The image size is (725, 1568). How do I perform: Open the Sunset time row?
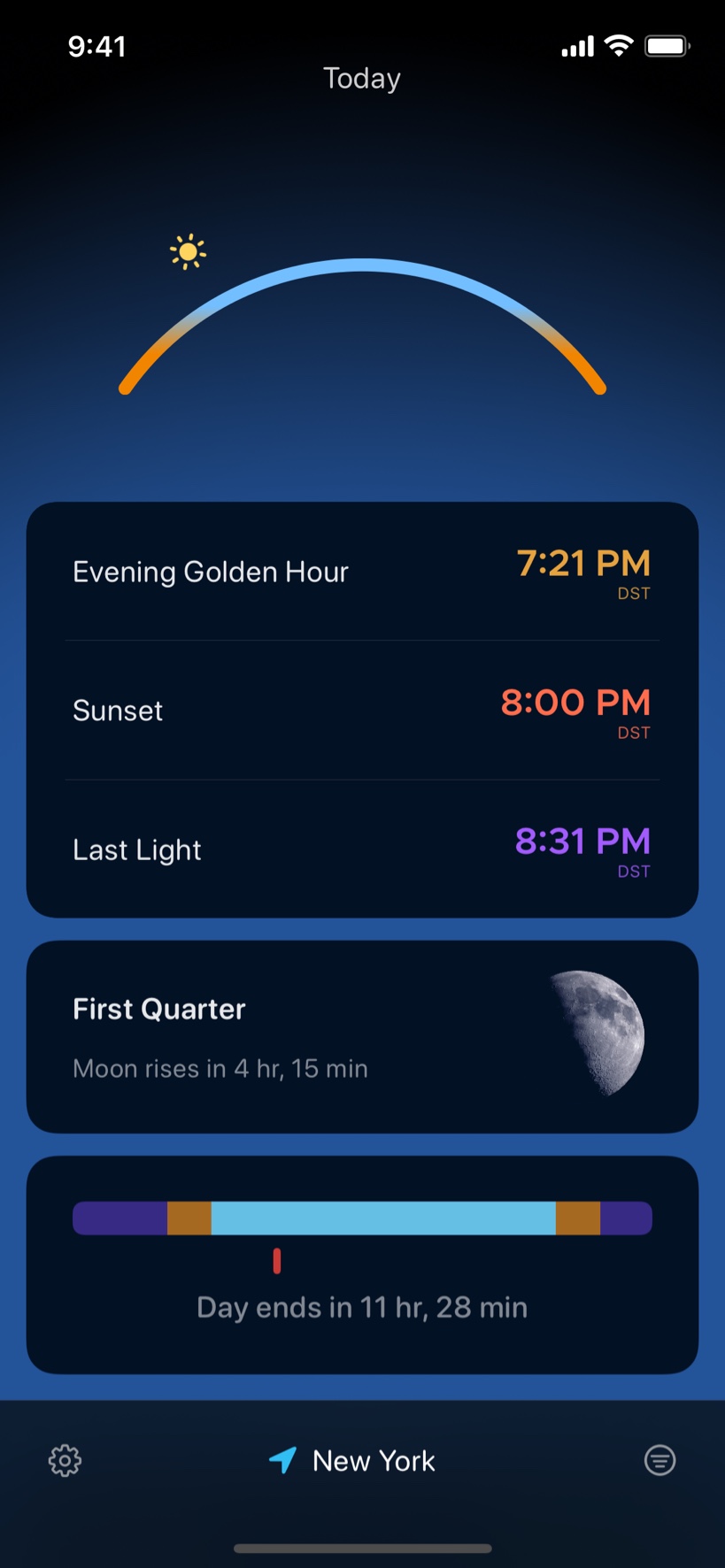(362, 711)
